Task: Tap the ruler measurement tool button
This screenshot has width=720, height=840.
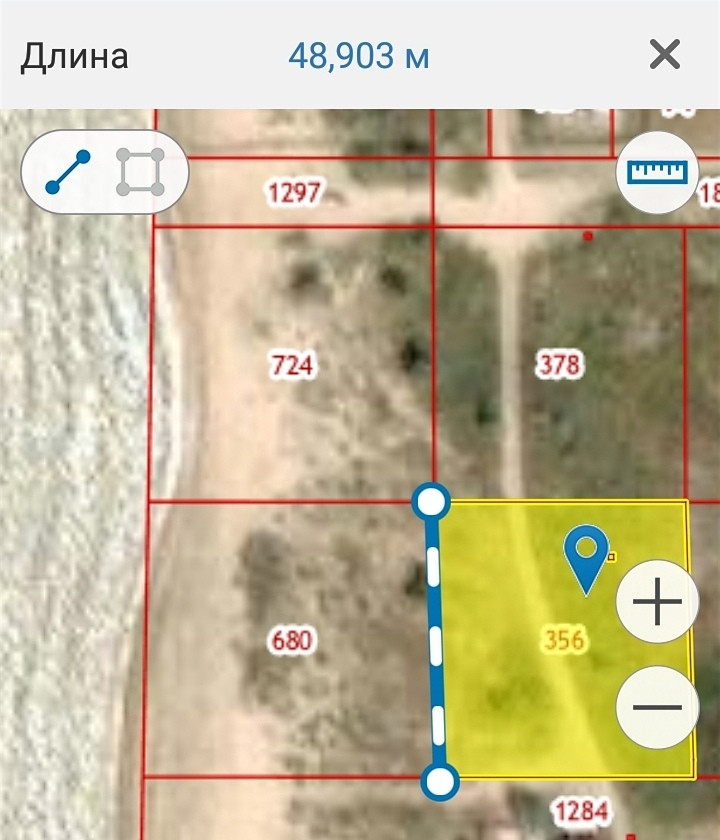Action: click(x=658, y=171)
